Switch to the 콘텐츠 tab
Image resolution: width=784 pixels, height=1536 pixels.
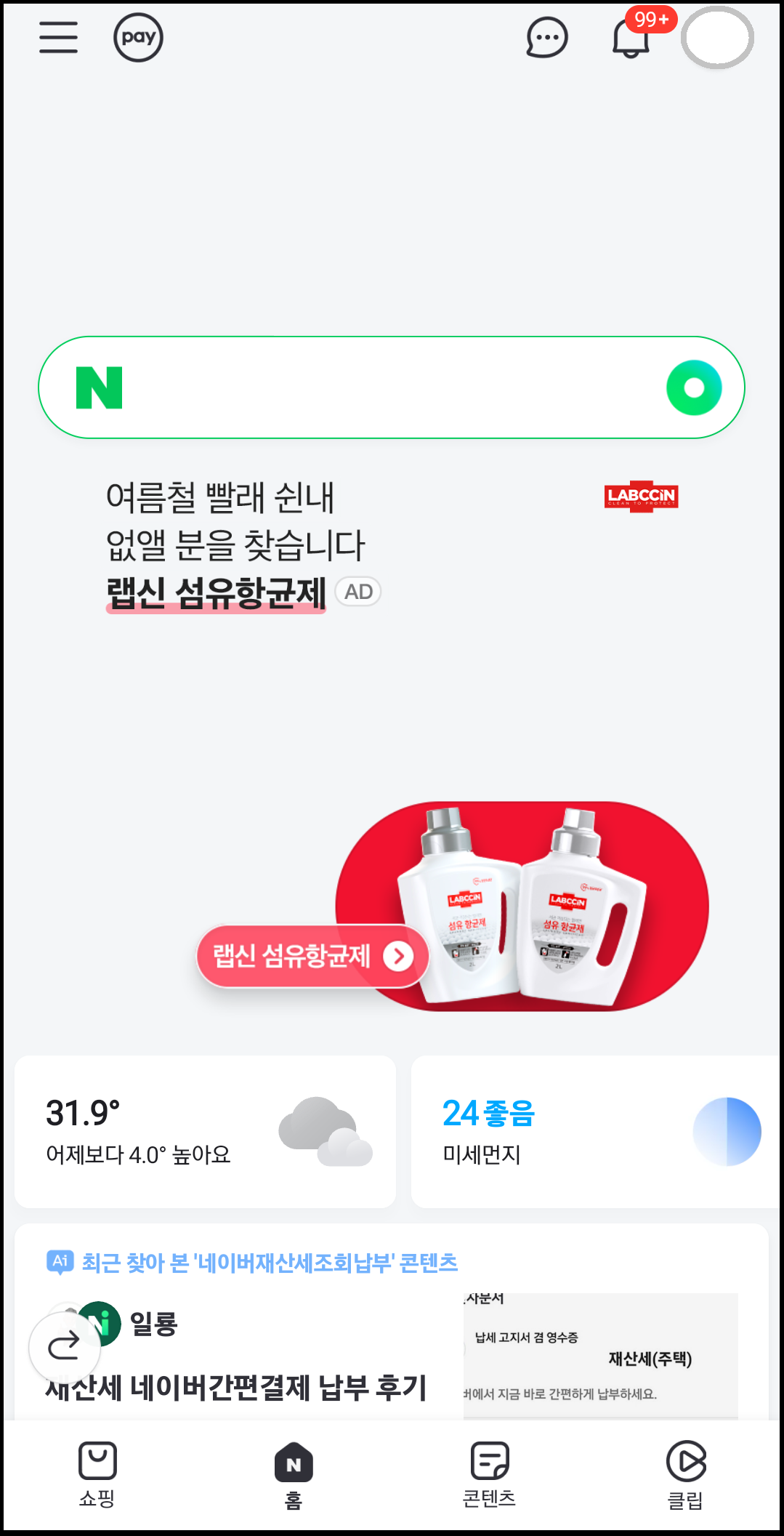490,1476
